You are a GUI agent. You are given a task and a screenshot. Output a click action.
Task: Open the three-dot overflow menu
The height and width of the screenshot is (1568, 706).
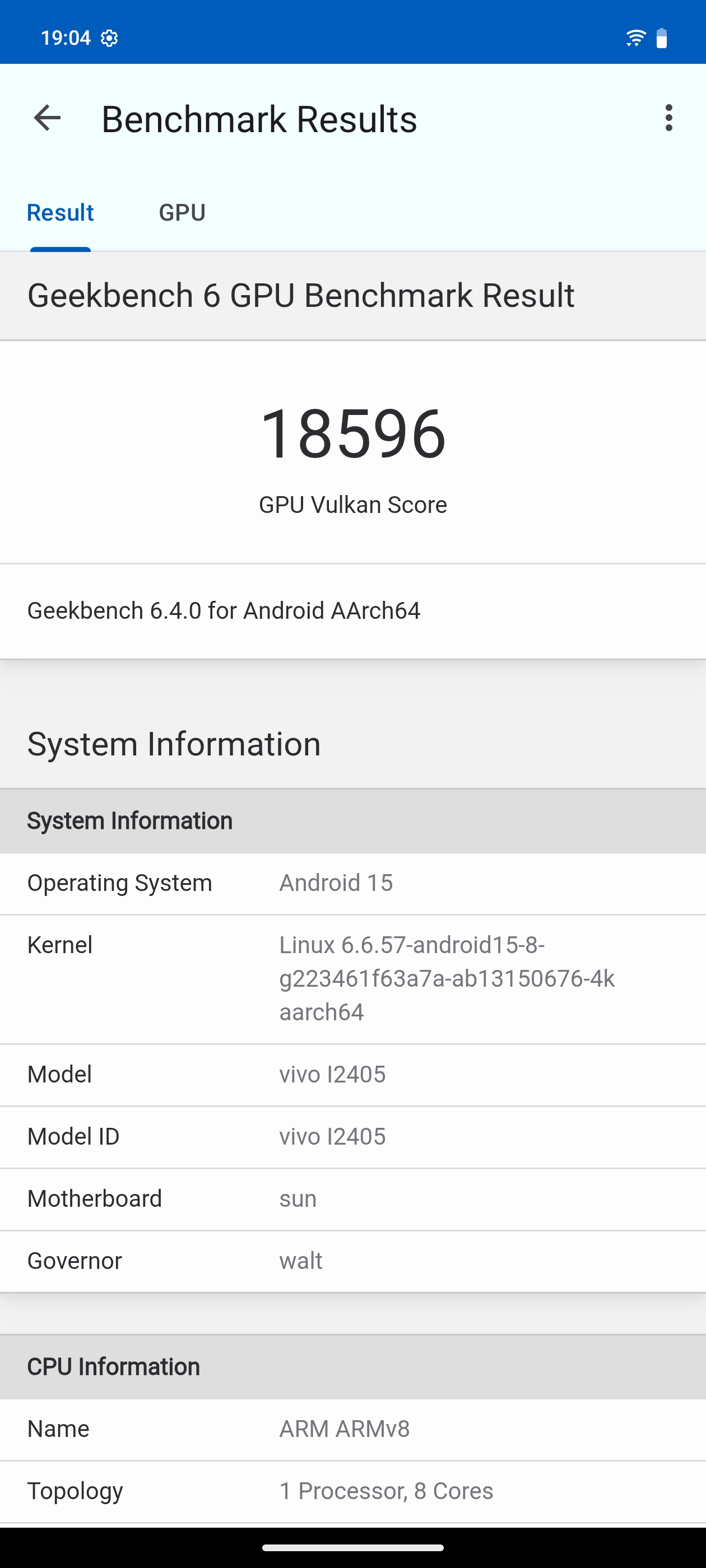click(x=669, y=118)
